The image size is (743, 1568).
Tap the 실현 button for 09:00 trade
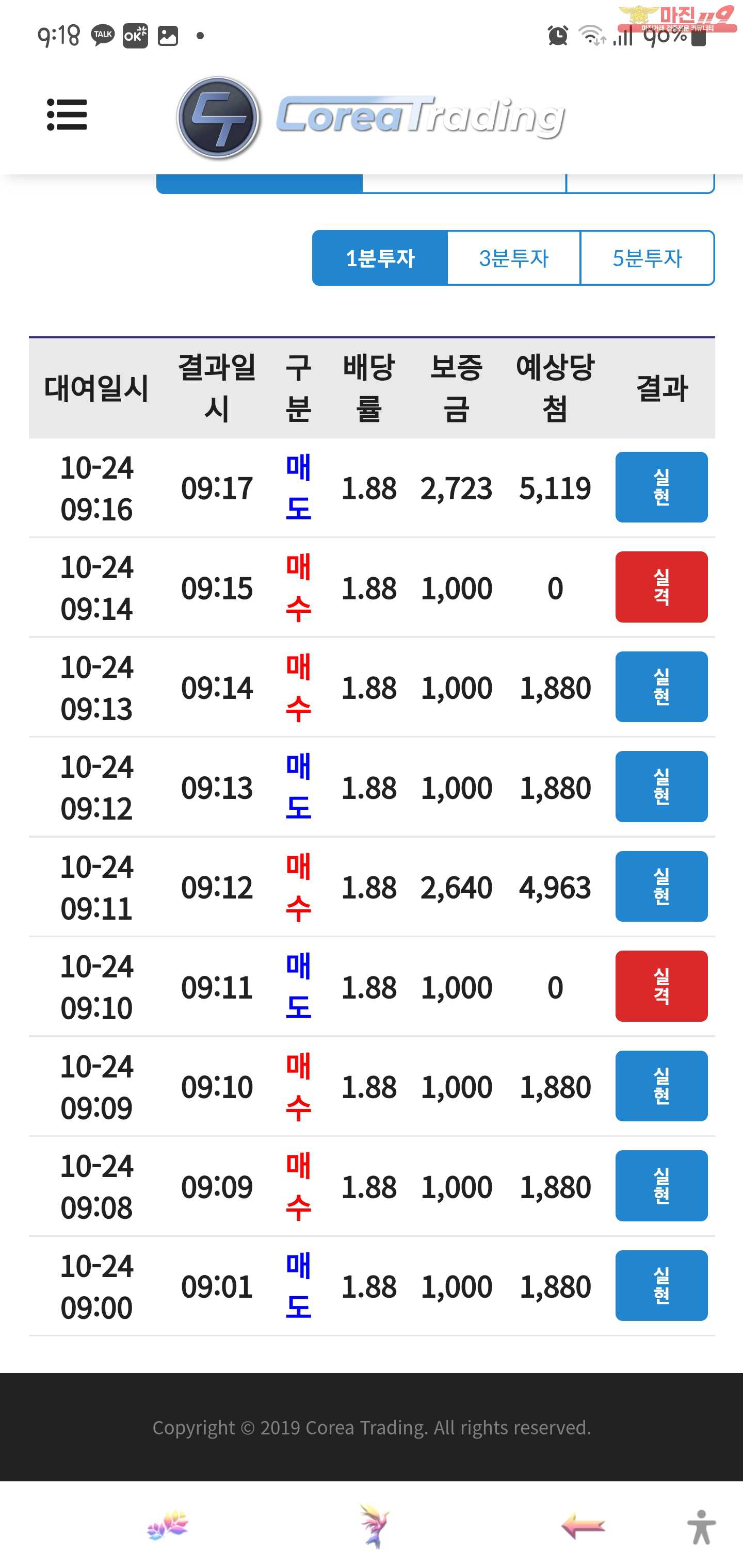pos(661,1285)
